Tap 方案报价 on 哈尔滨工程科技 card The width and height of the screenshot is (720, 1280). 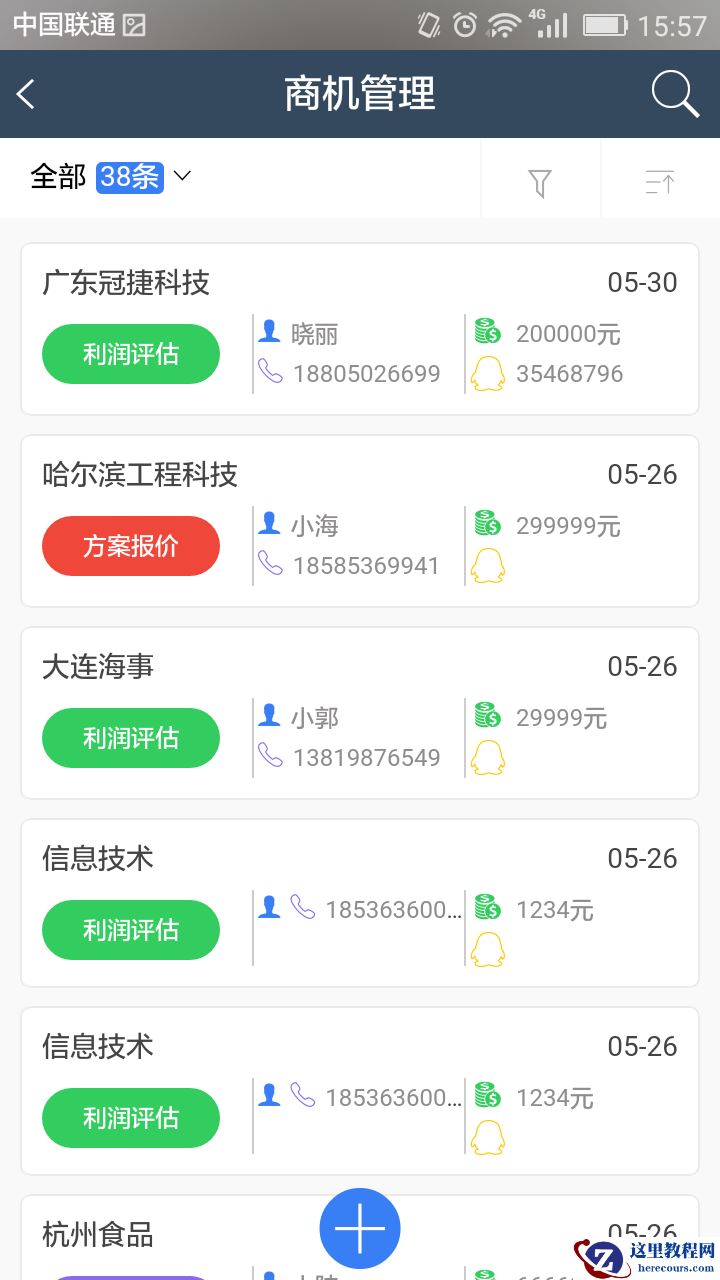pos(131,546)
